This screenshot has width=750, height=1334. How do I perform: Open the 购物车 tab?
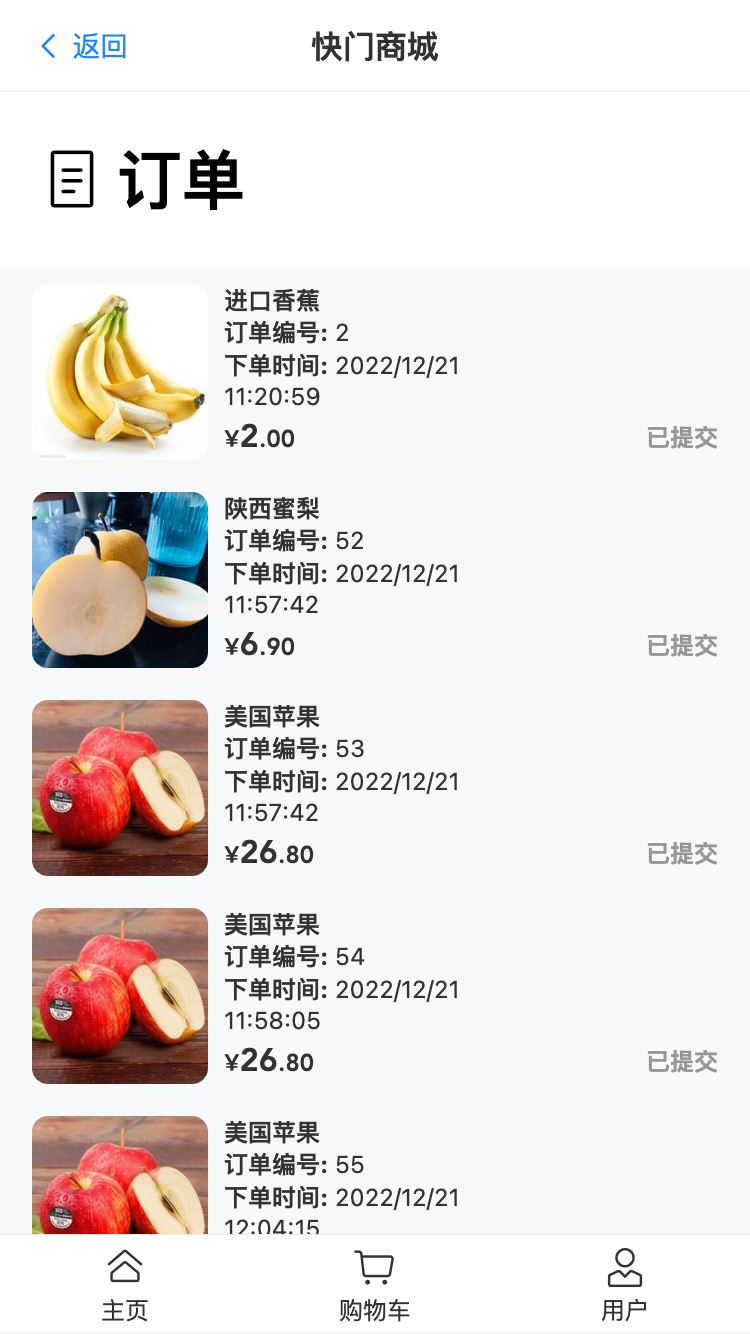tap(374, 1285)
